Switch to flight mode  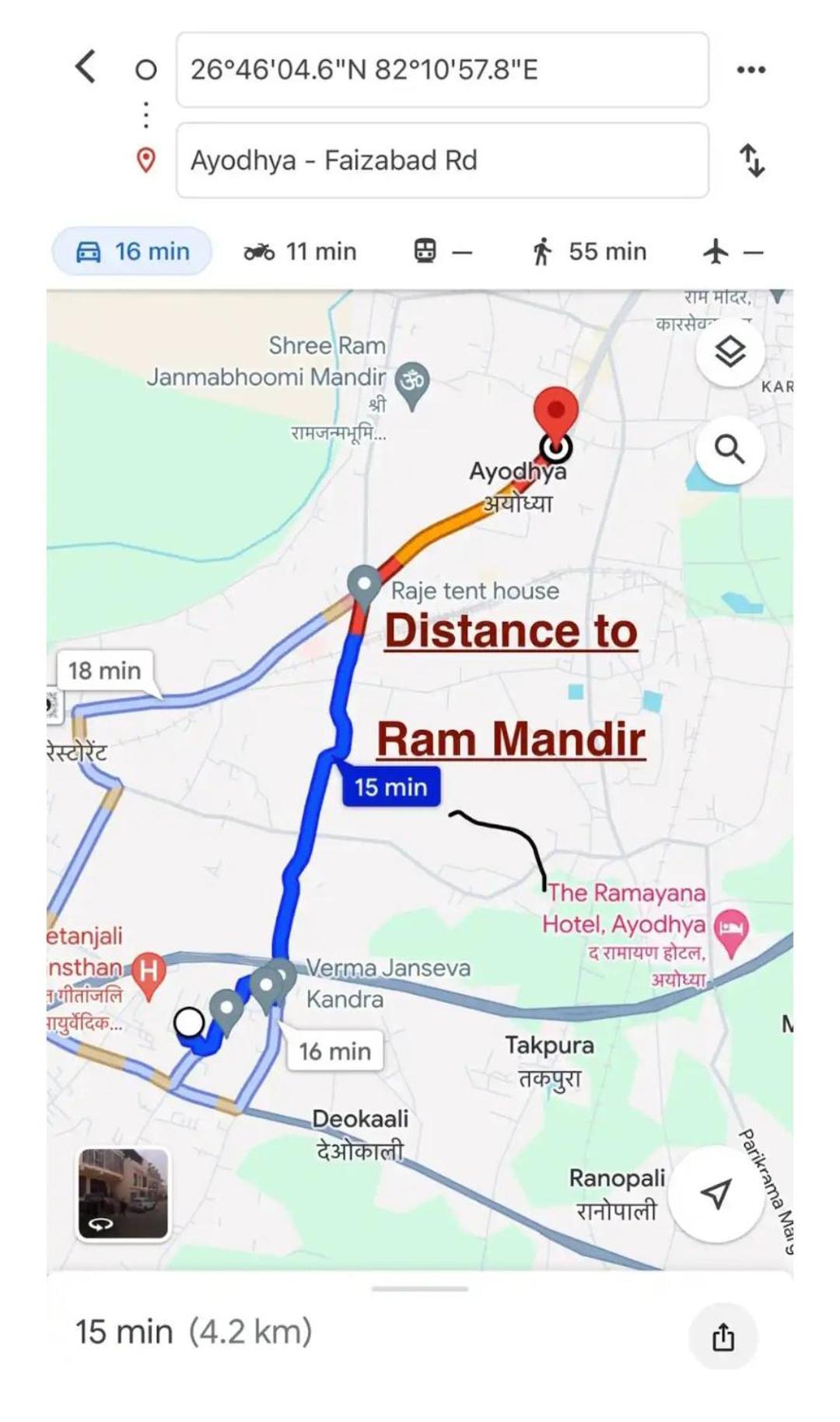click(x=733, y=251)
